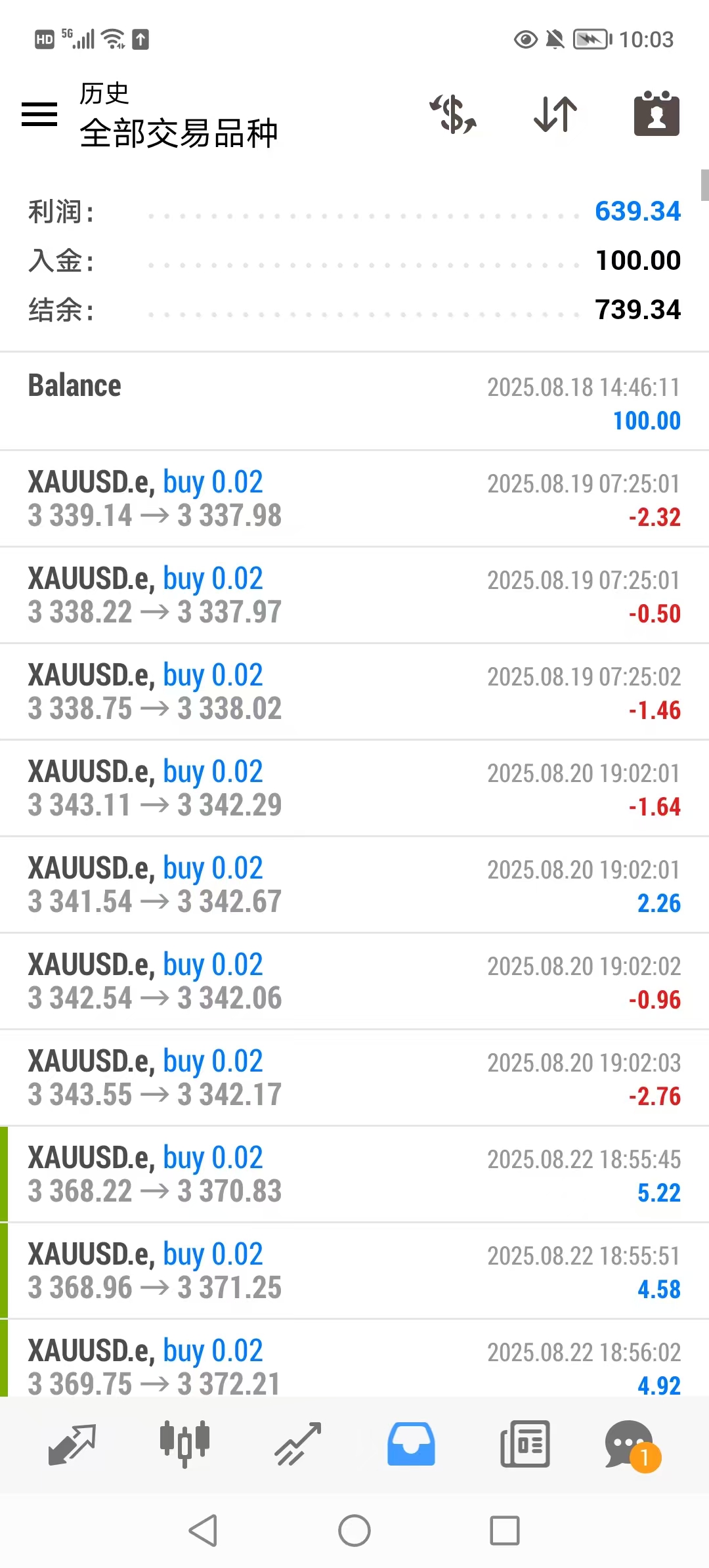
Task: View the trade with profit 2.26
Action: [354, 885]
